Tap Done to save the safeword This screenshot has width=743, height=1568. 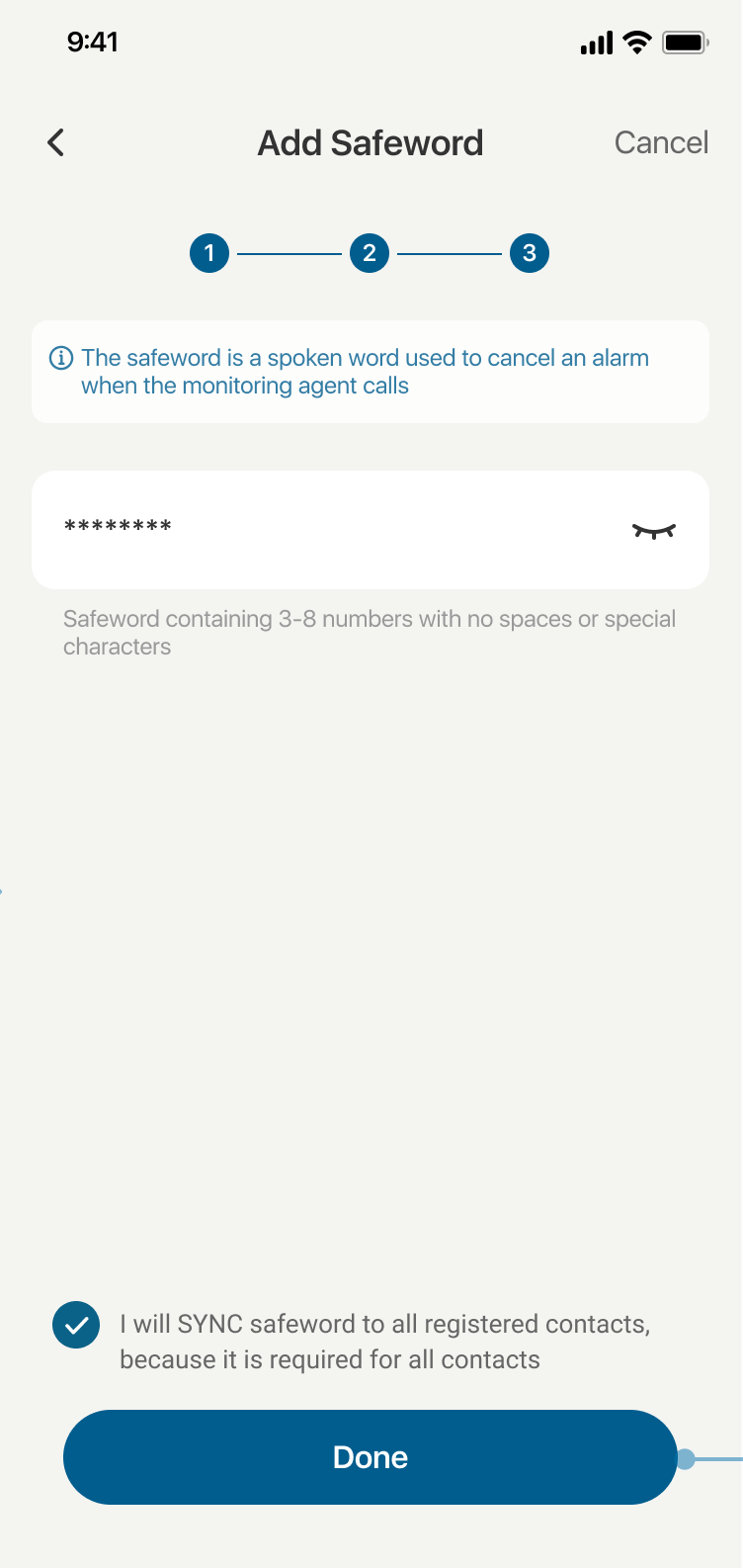pos(371,1457)
